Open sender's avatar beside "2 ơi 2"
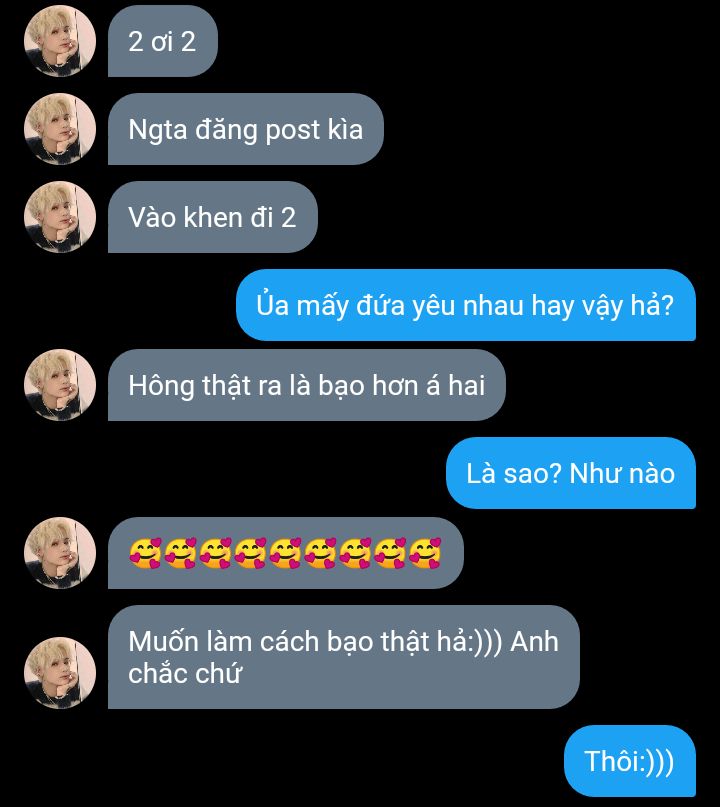Image resolution: width=720 pixels, height=807 pixels. coord(60,41)
